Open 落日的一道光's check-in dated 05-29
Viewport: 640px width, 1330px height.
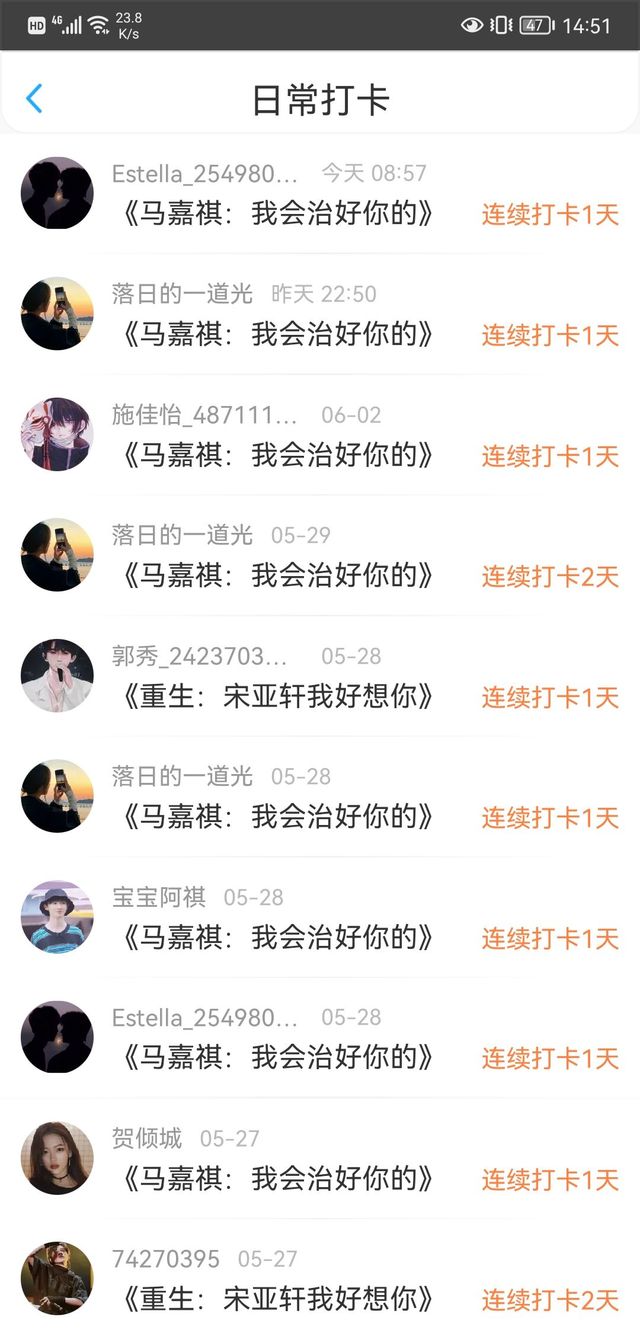pyautogui.click(x=320, y=555)
